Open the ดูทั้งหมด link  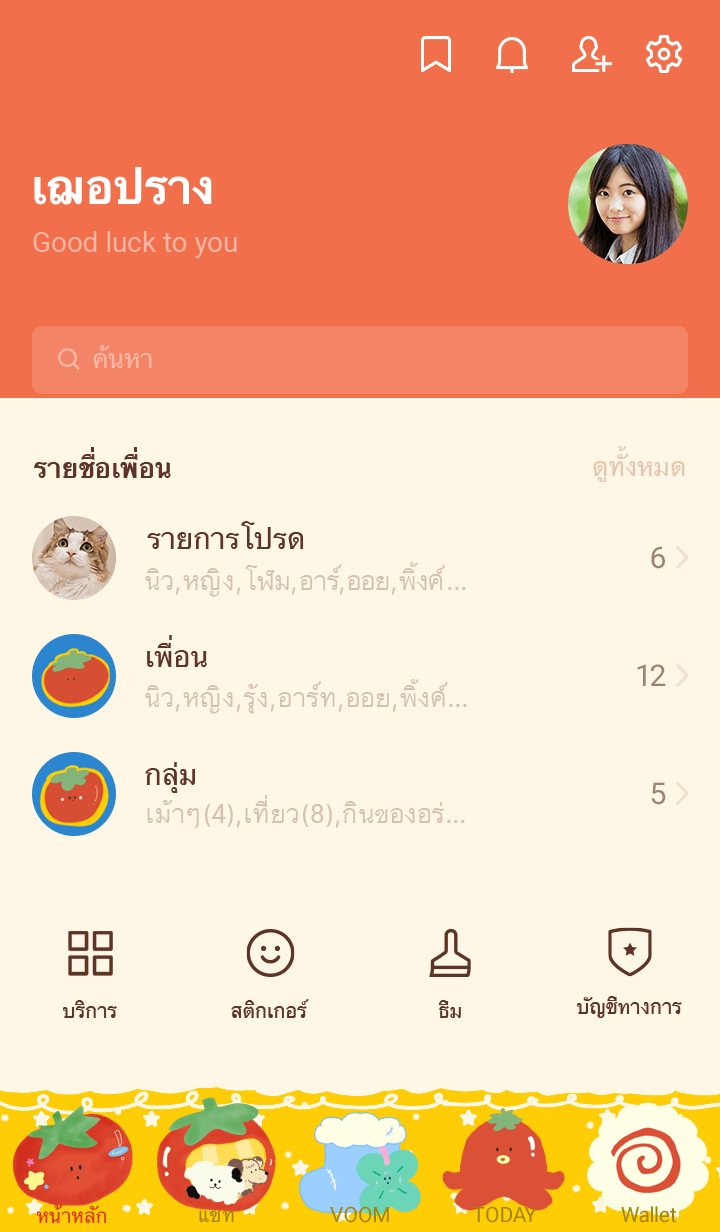638,468
